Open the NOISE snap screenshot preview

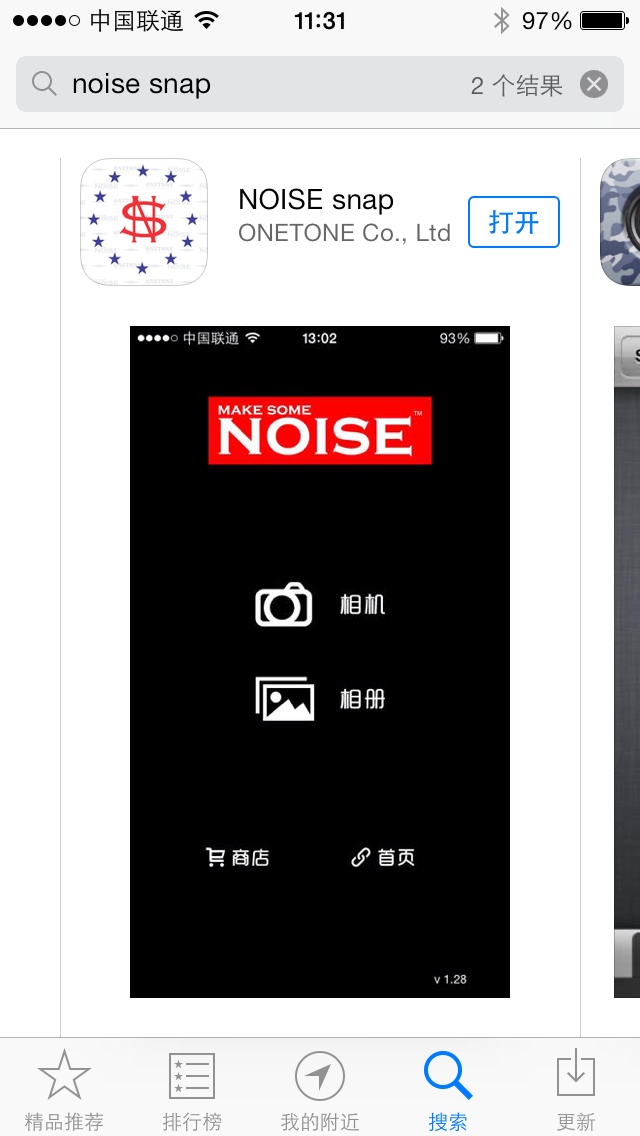point(320,661)
